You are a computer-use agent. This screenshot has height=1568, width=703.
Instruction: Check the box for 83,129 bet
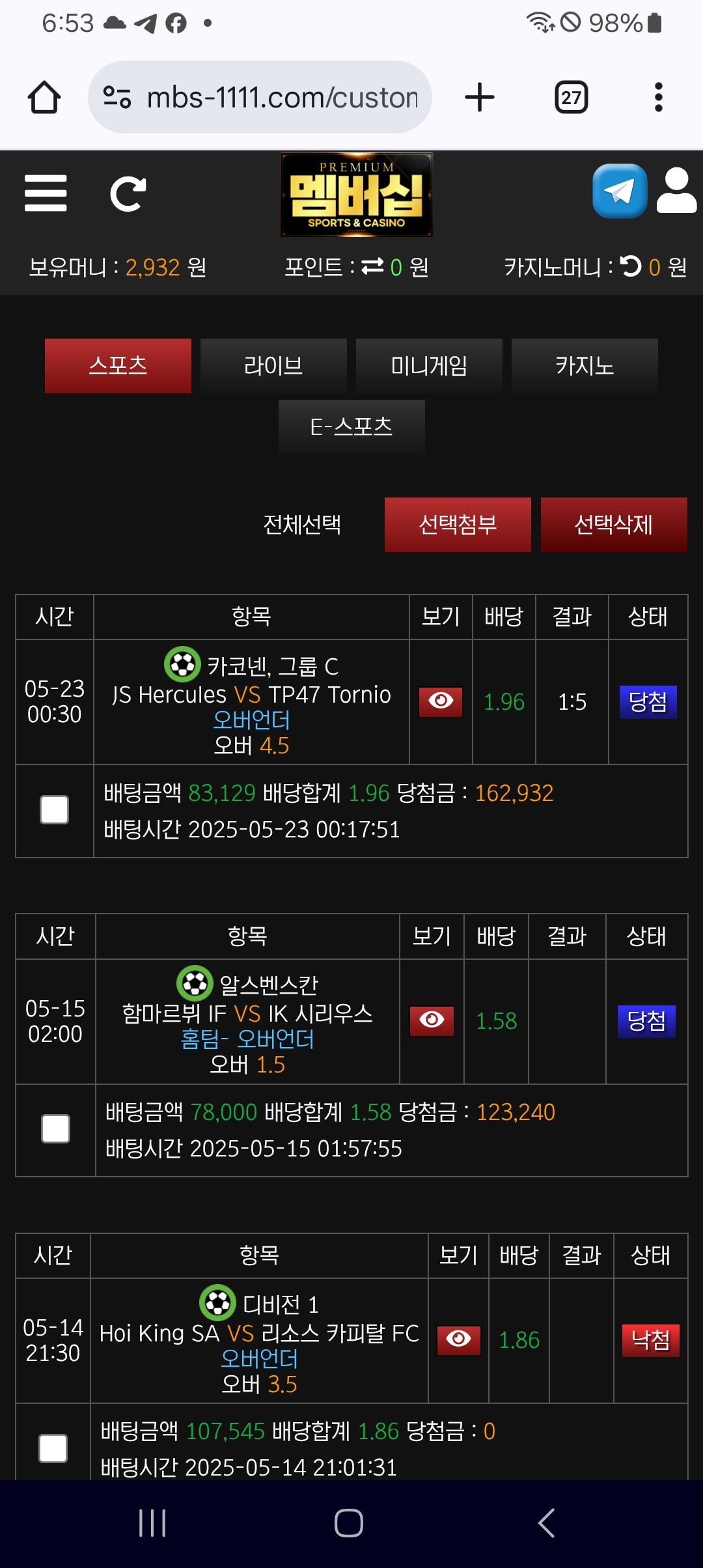55,810
